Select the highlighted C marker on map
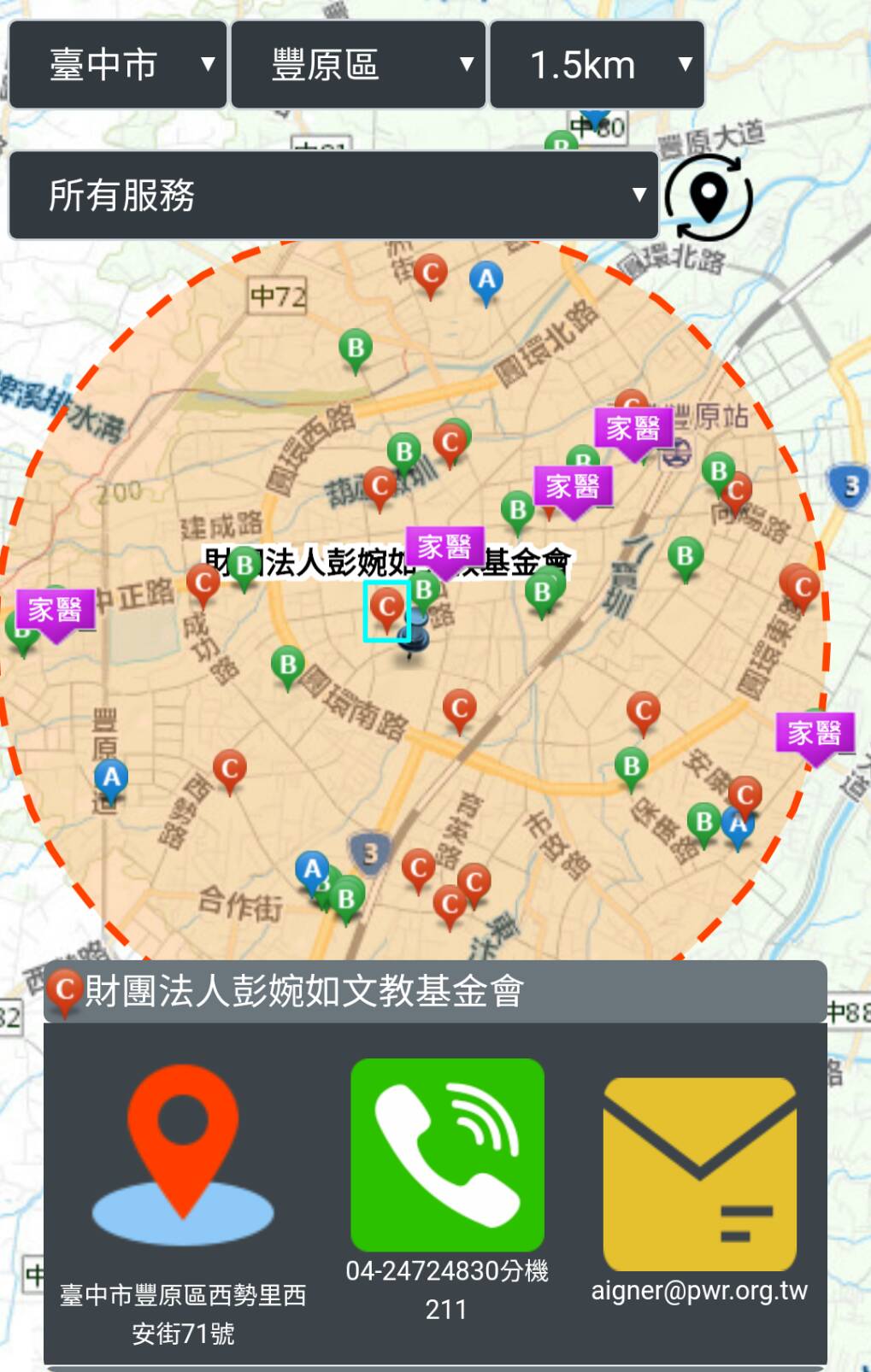The image size is (871, 1372). (x=387, y=610)
